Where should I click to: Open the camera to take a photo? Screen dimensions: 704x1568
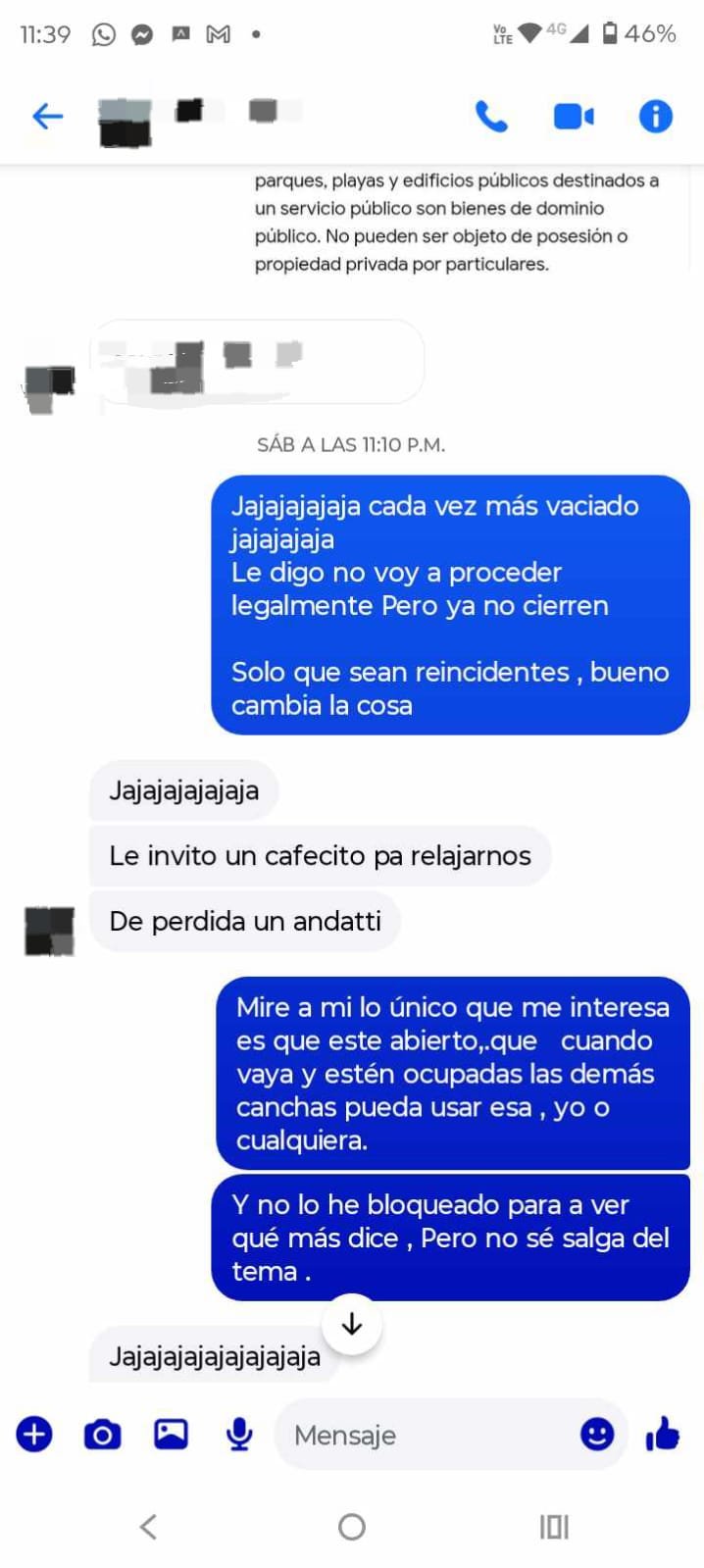coord(102,1435)
